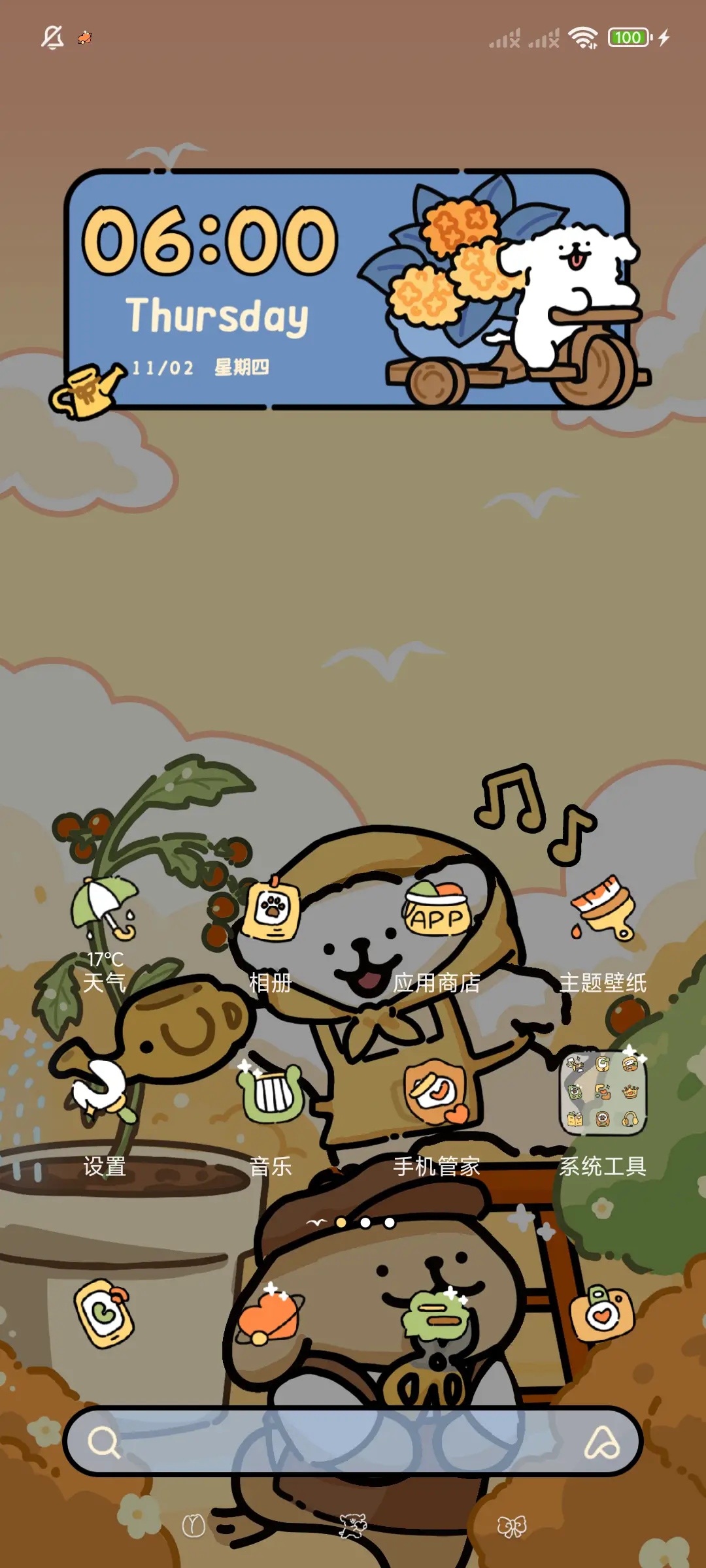Launch the camera from the dock
This screenshot has height=1568, width=706.
click(602, 1313)
